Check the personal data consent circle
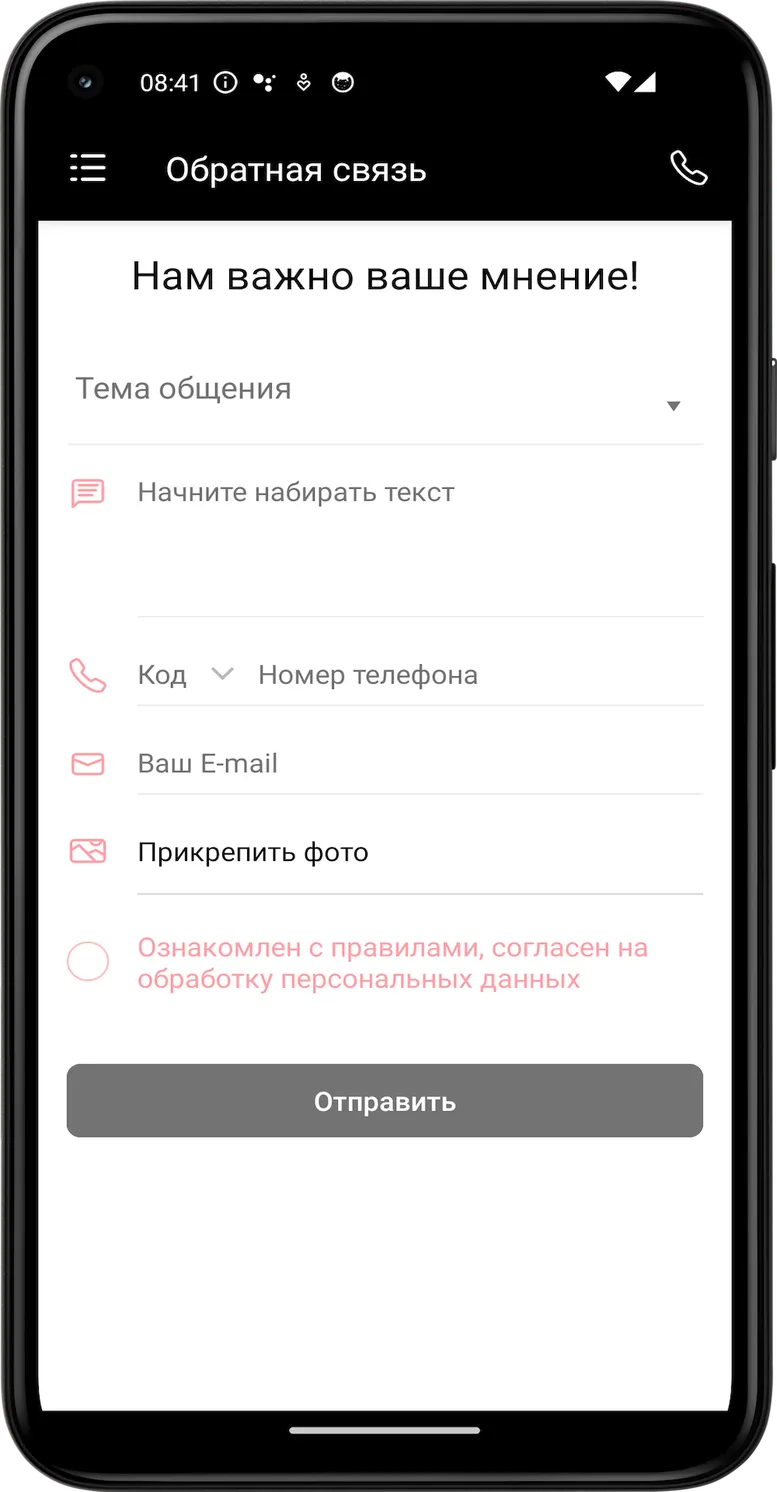Viewport: 777px width, 1492px height. [88, 962]
